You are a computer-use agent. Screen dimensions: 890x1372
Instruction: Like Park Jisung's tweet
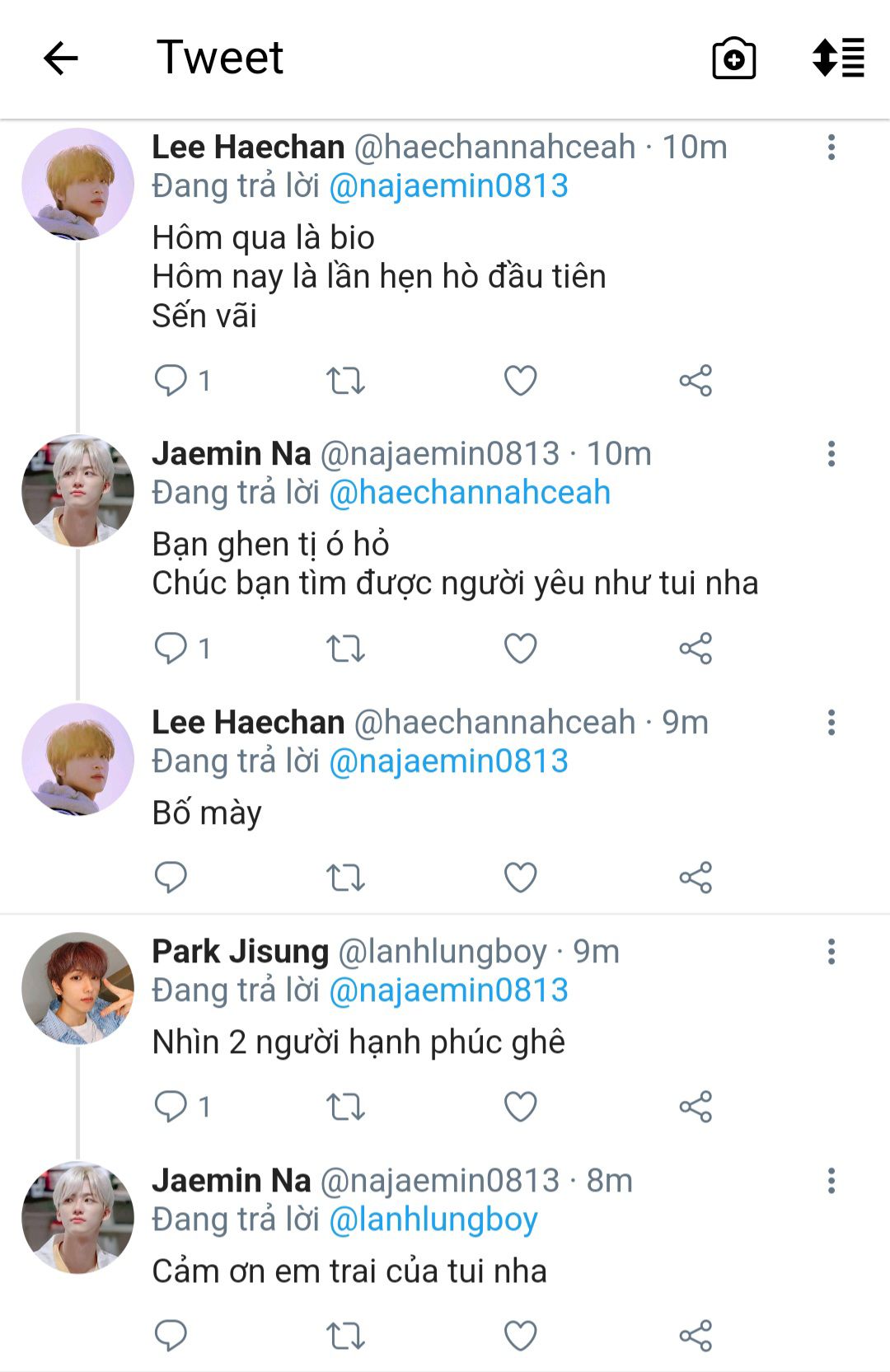[x=520, y=1107]
